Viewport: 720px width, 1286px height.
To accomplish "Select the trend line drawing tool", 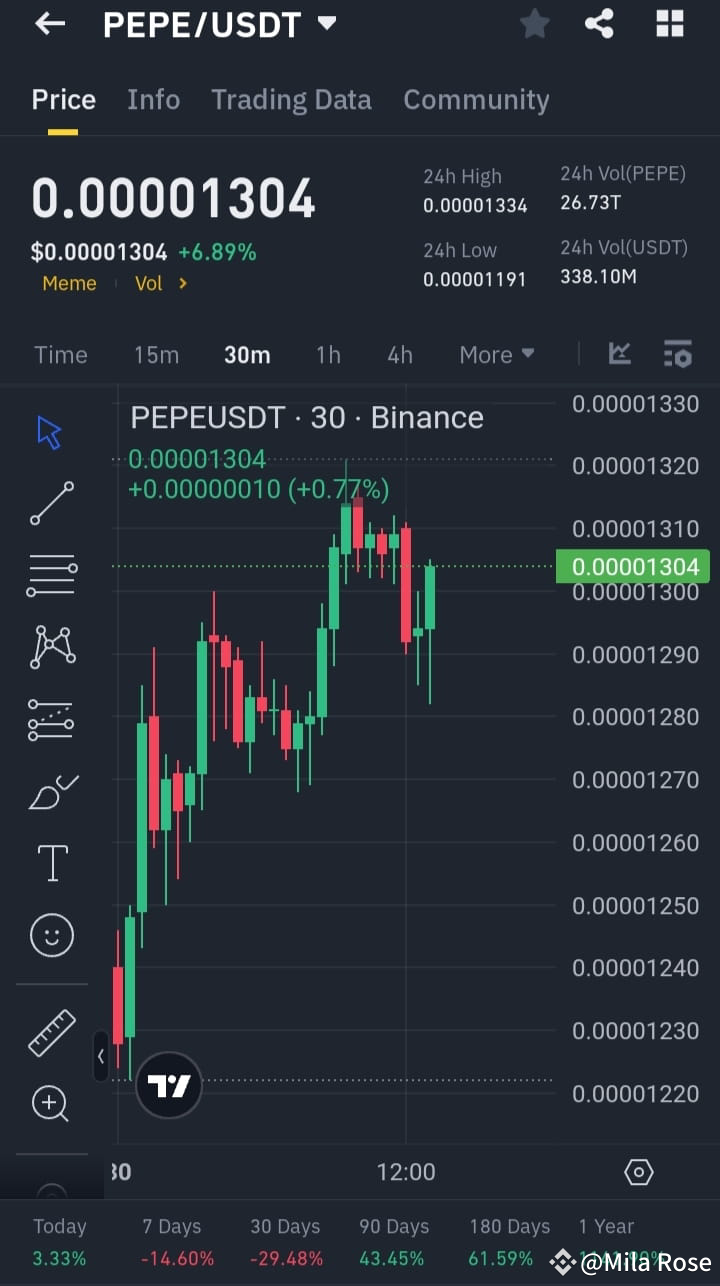I will point(51,503).
